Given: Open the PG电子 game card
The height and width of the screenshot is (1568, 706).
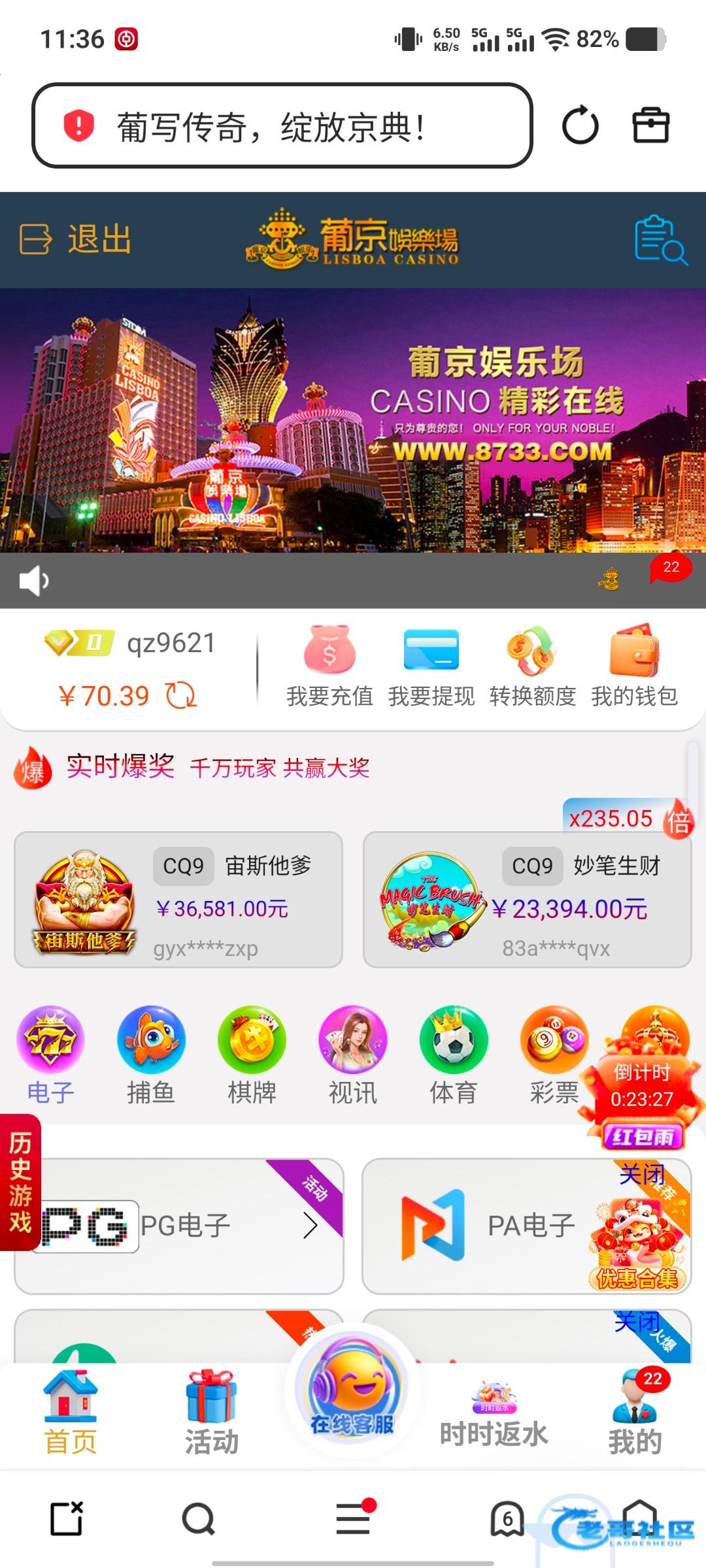Looking at the screenshot, I should 179,1226.
